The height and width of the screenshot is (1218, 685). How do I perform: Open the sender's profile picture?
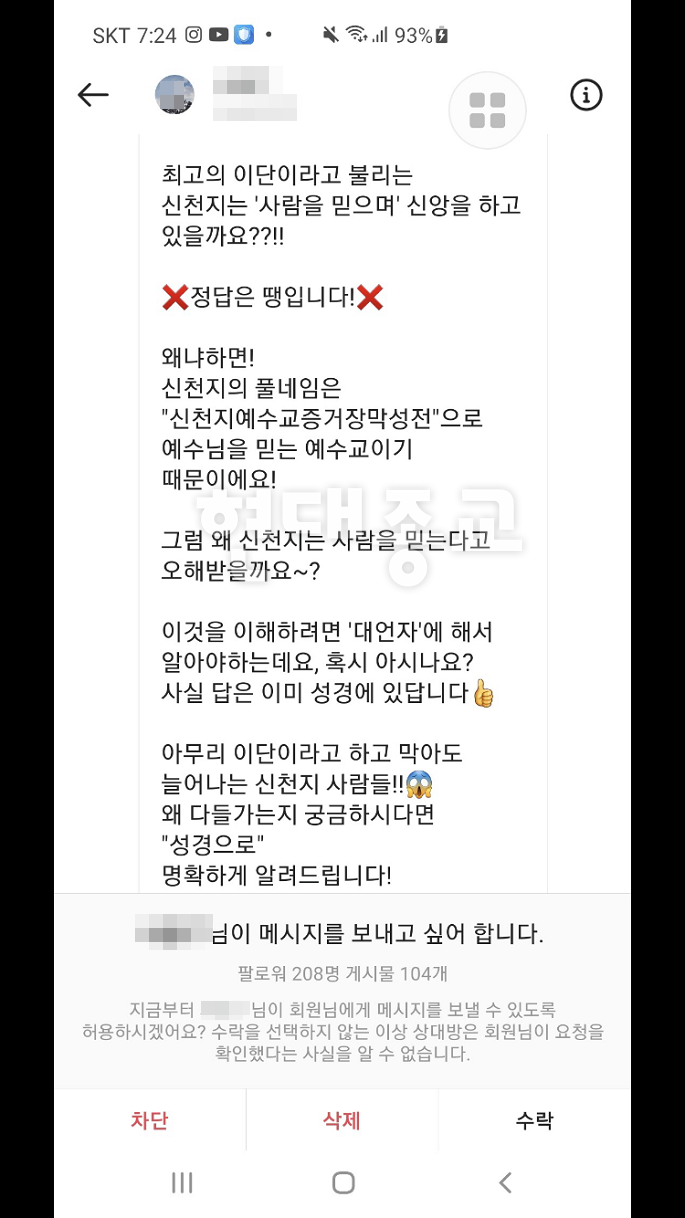coord(175,95)
